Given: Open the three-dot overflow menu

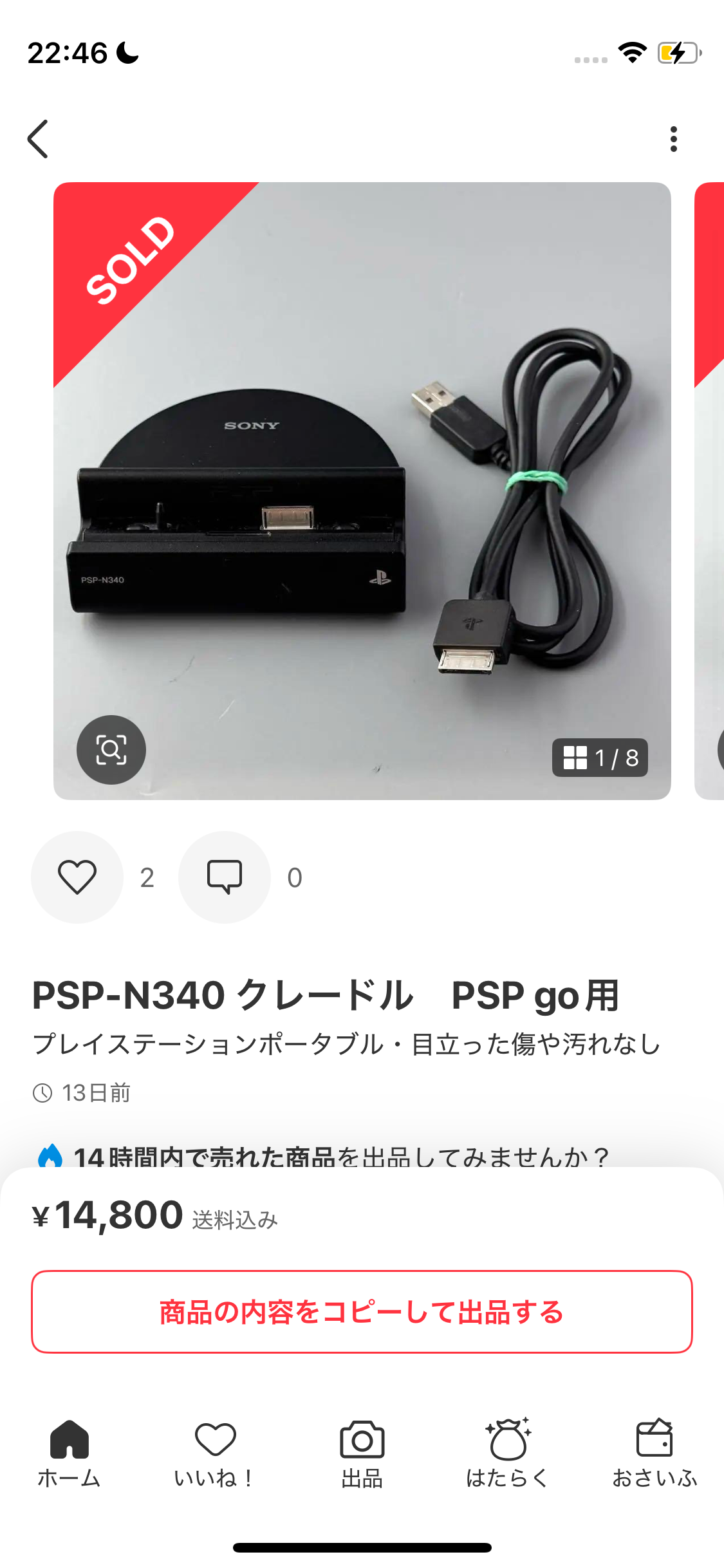Looking at the screenshot, I should [x=674, y=139].
